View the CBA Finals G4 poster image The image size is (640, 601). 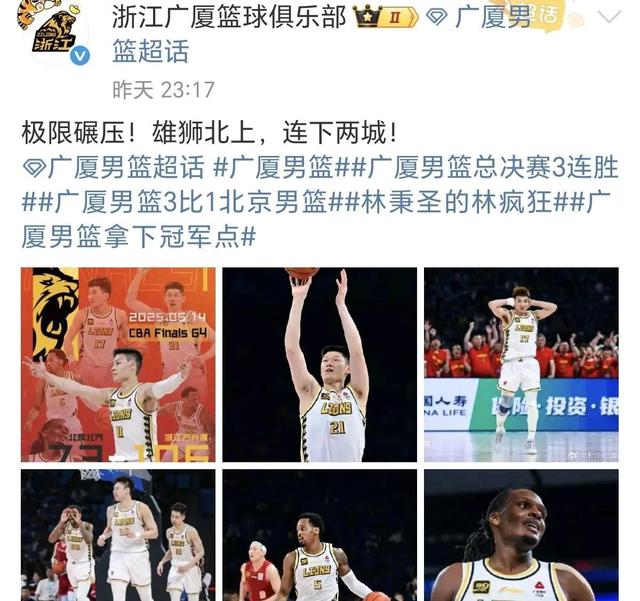[x=117, y=364]
